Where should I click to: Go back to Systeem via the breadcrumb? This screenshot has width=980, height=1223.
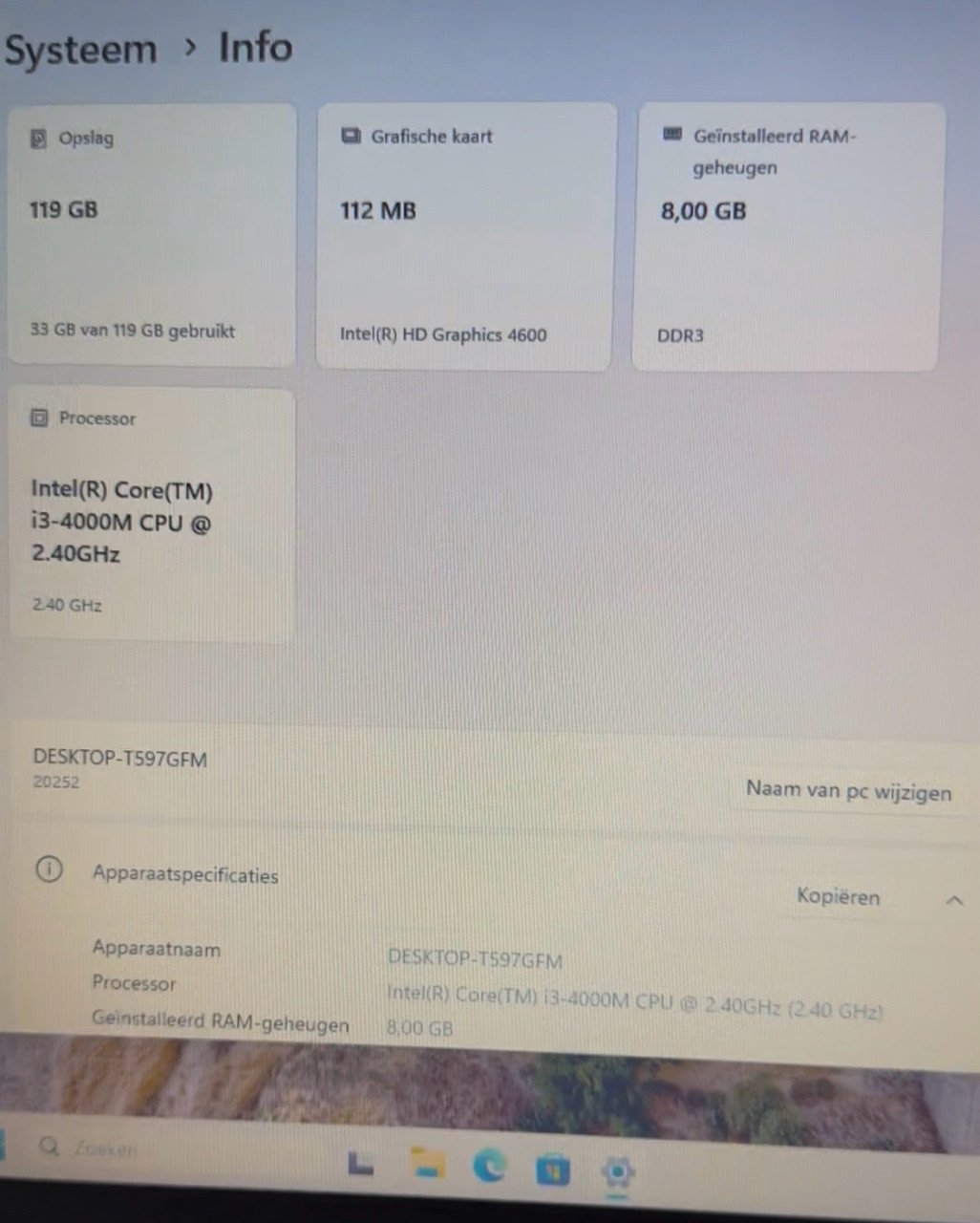(80, 50)
